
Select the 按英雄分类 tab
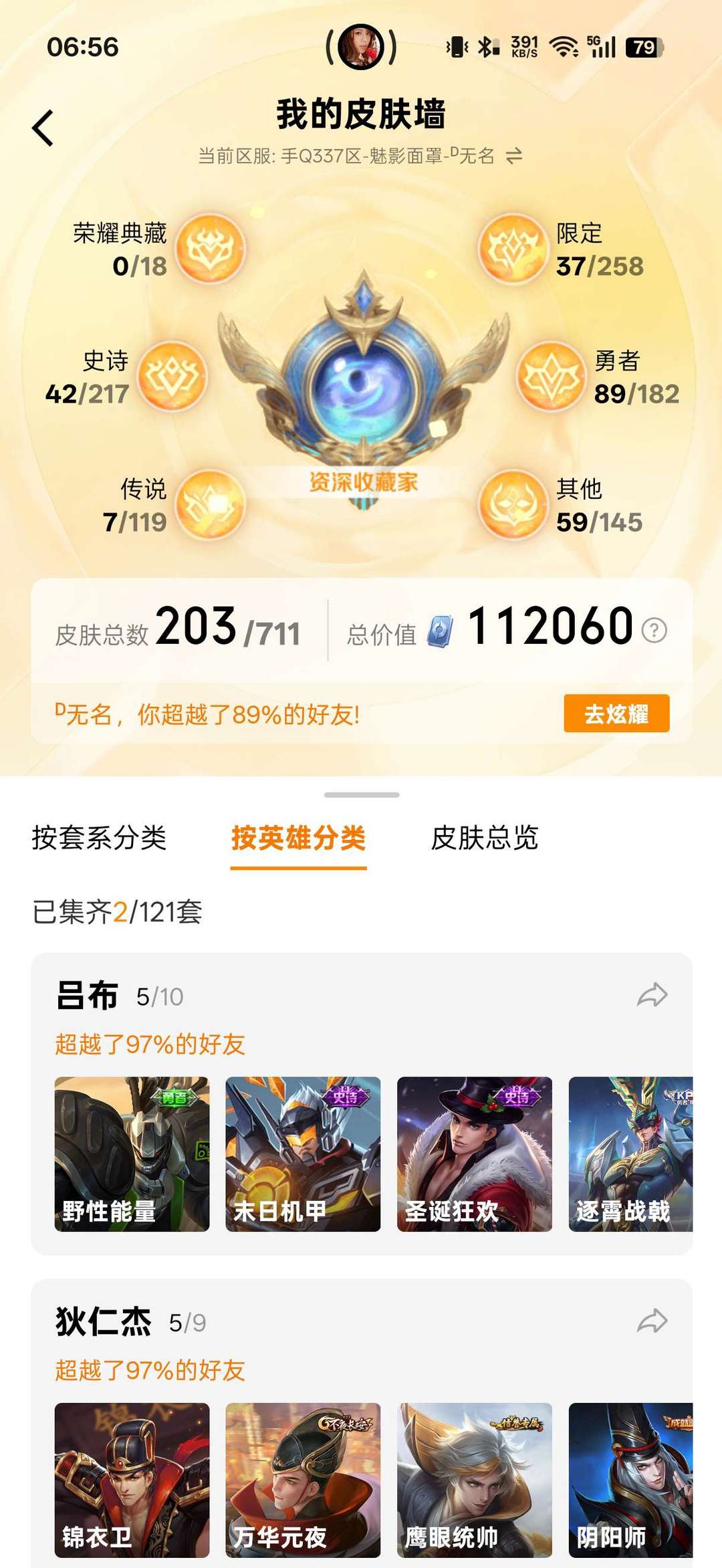[298, 838]
